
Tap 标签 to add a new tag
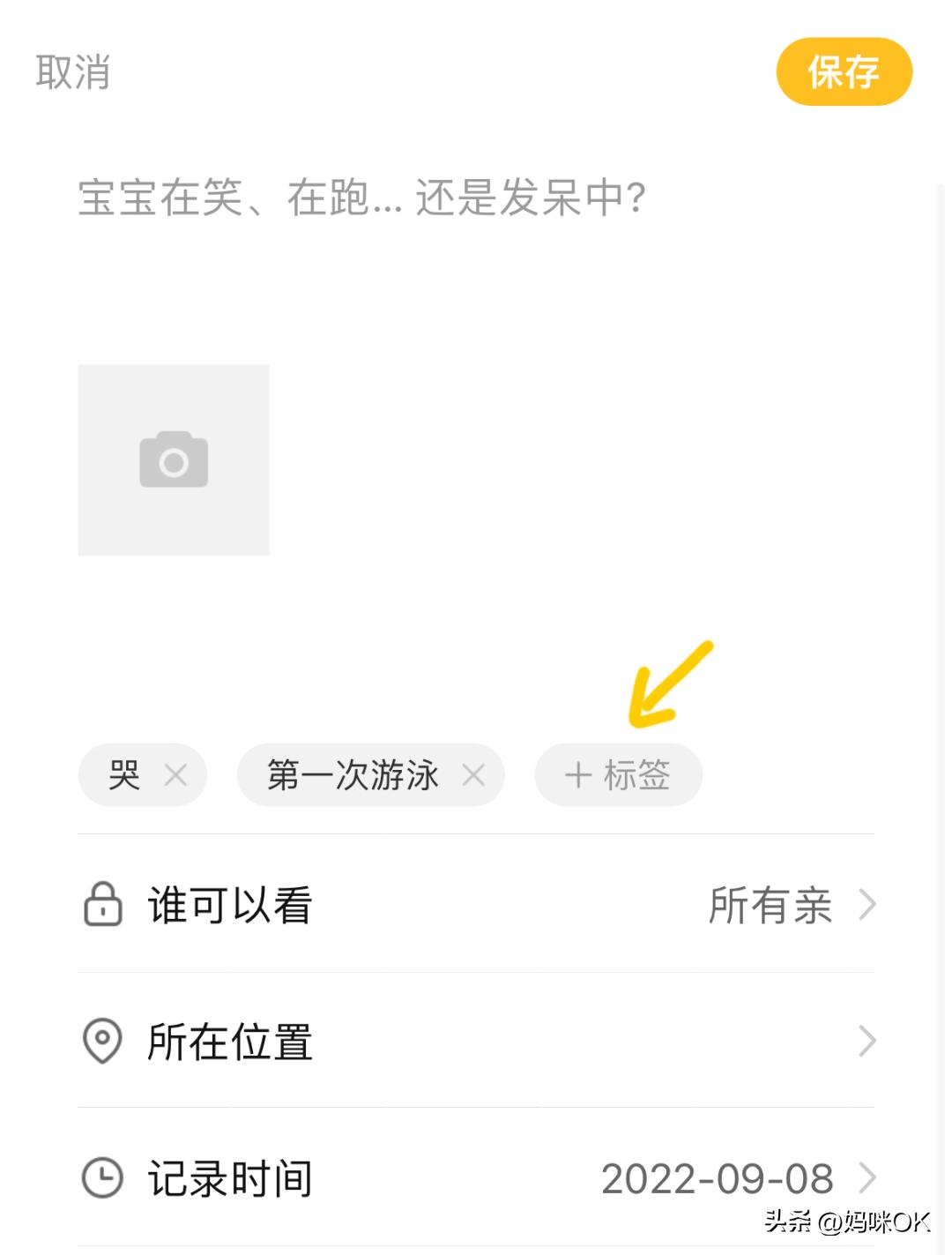tap(637, 775)
